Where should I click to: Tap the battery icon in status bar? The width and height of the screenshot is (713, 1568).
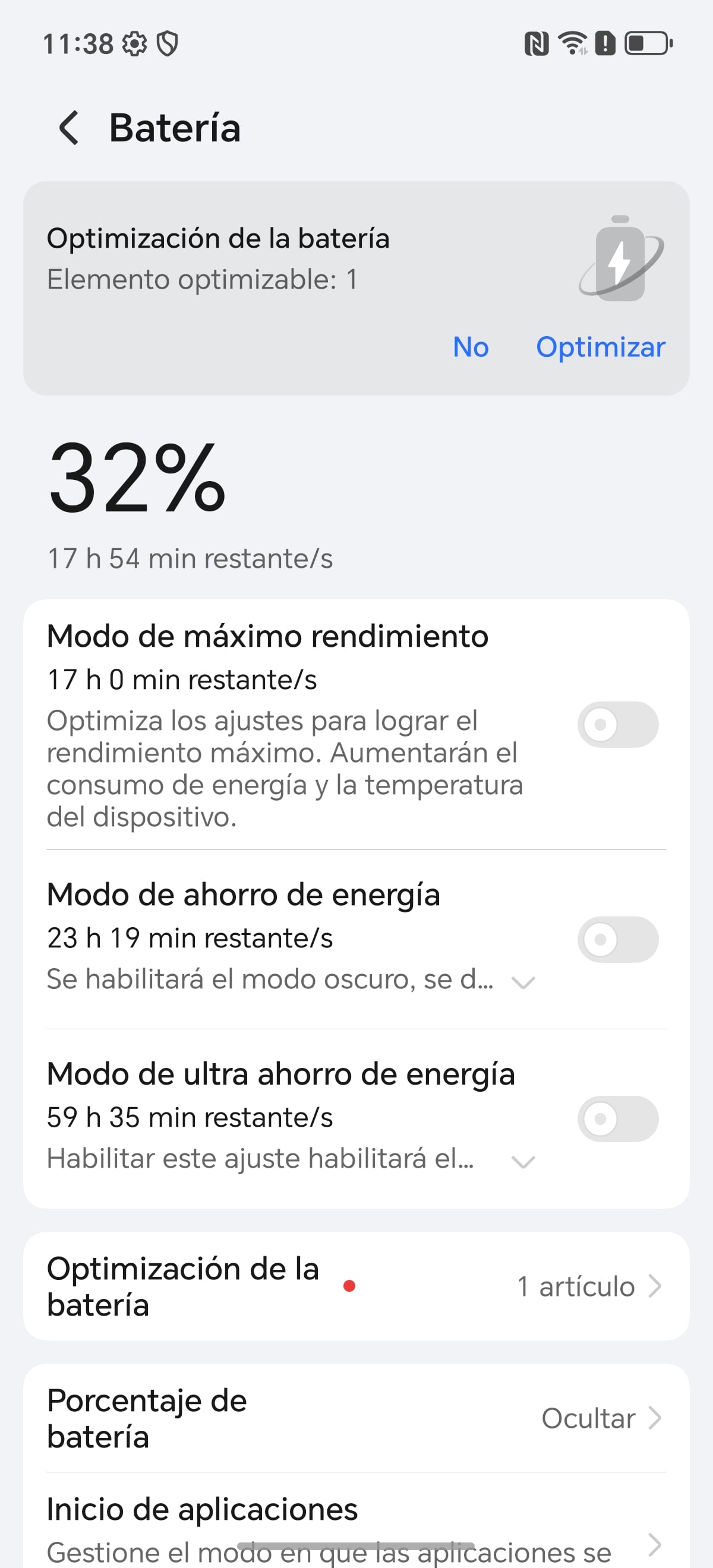[646, 43]
